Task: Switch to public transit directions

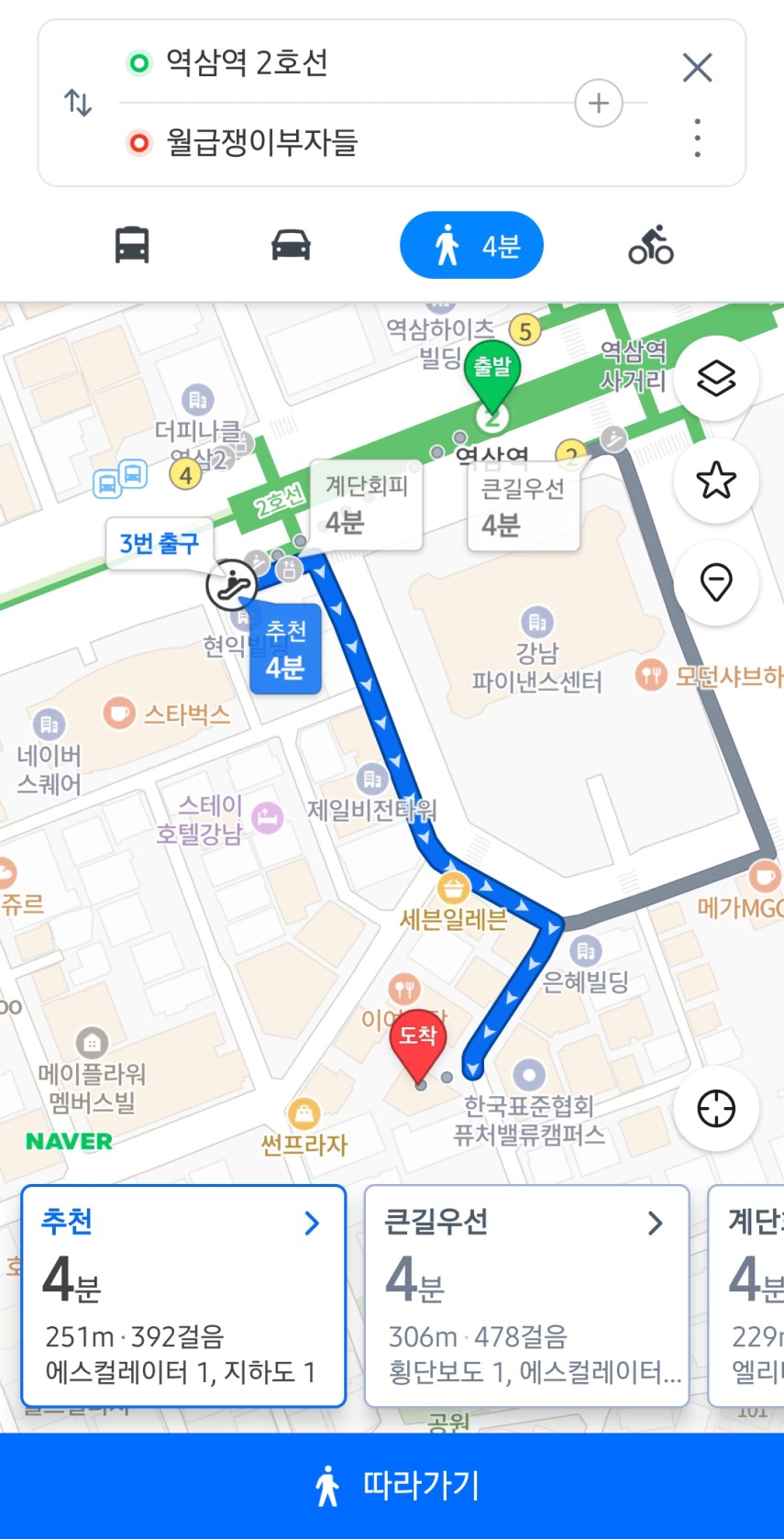Action: pos(132,245)
